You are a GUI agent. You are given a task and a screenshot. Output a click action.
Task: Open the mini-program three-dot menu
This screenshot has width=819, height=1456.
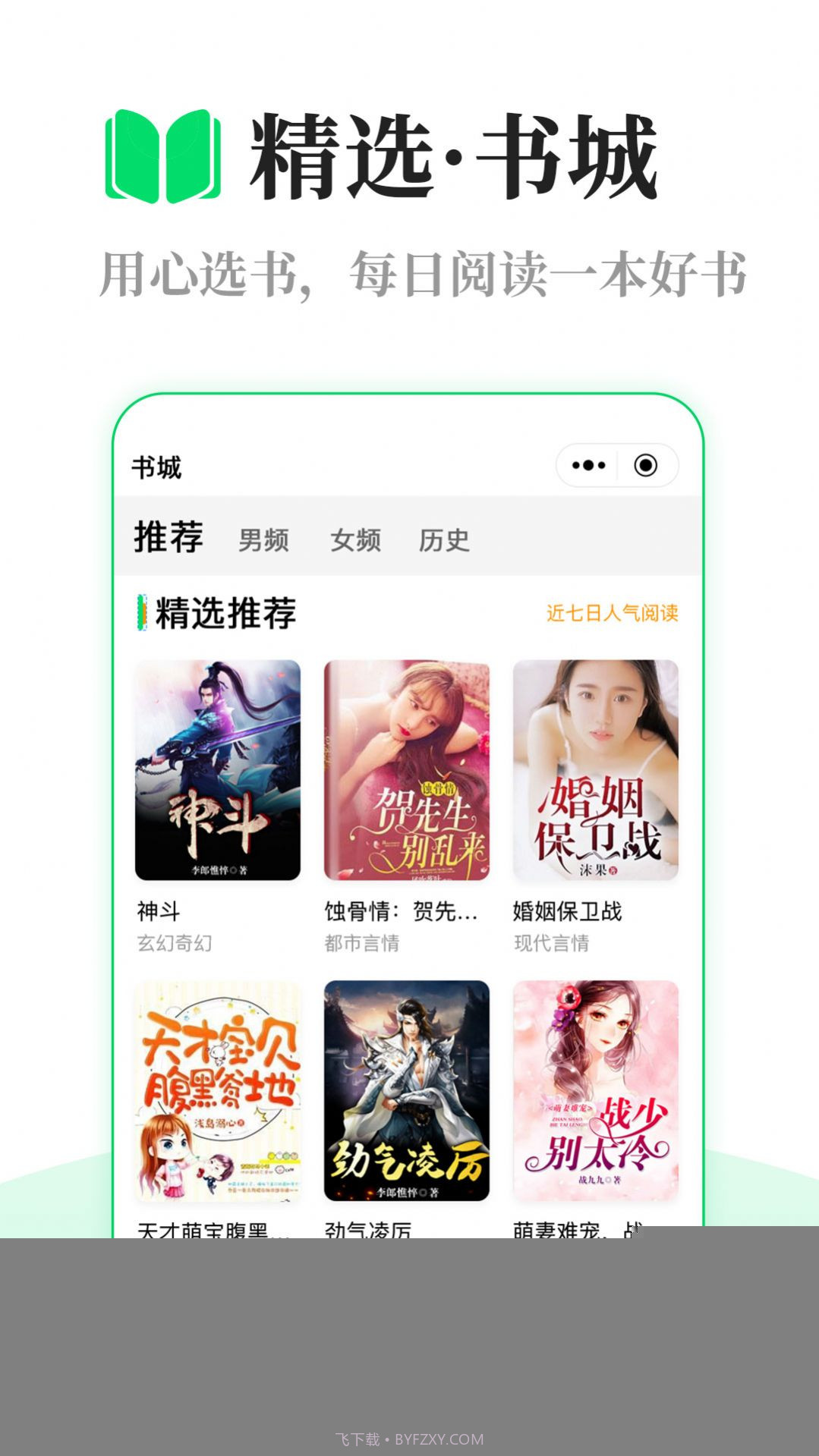(x=588, y=466)
